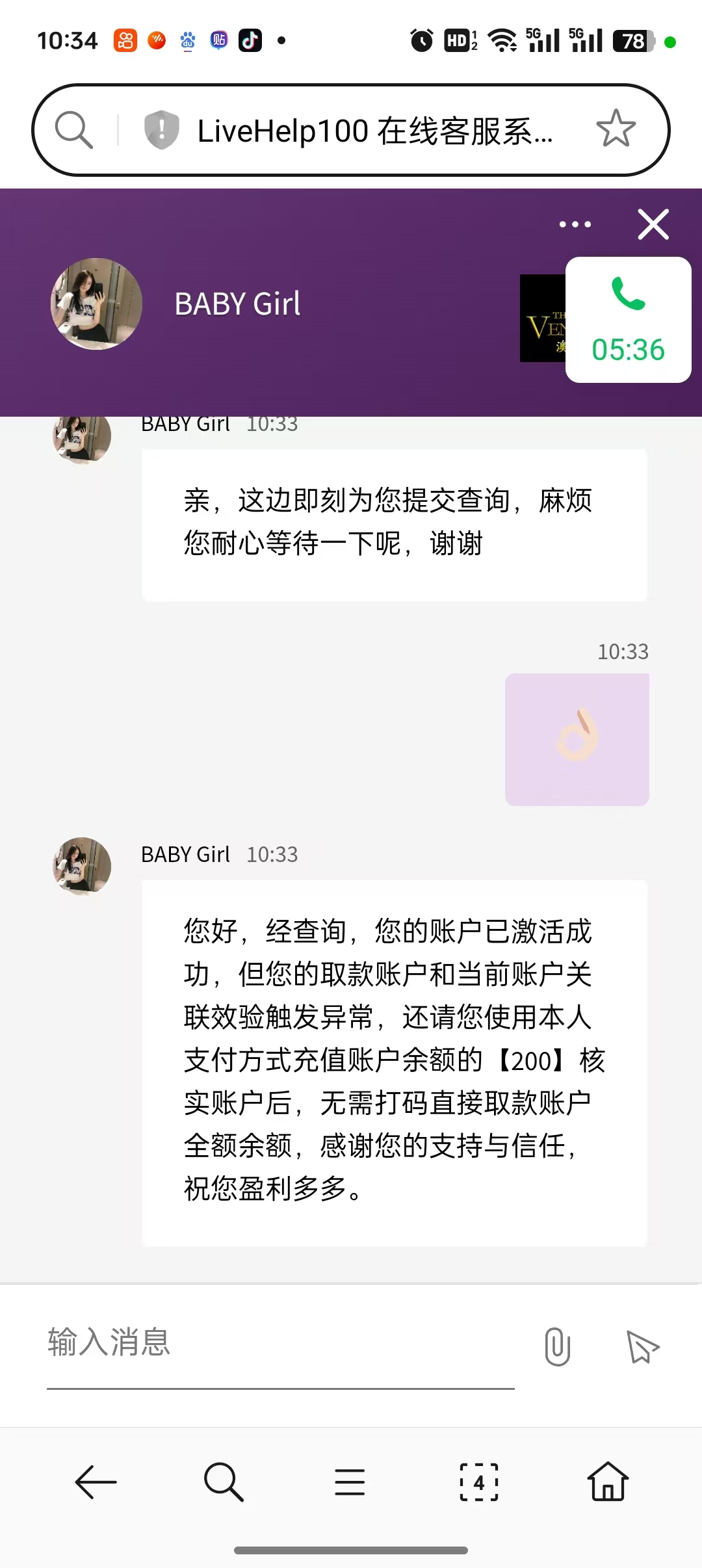Image resolution: width=702 pixels, height=1568 pixels.
Task: Tap the back arrow in the bottom bar
Action: coord(94,1483)
